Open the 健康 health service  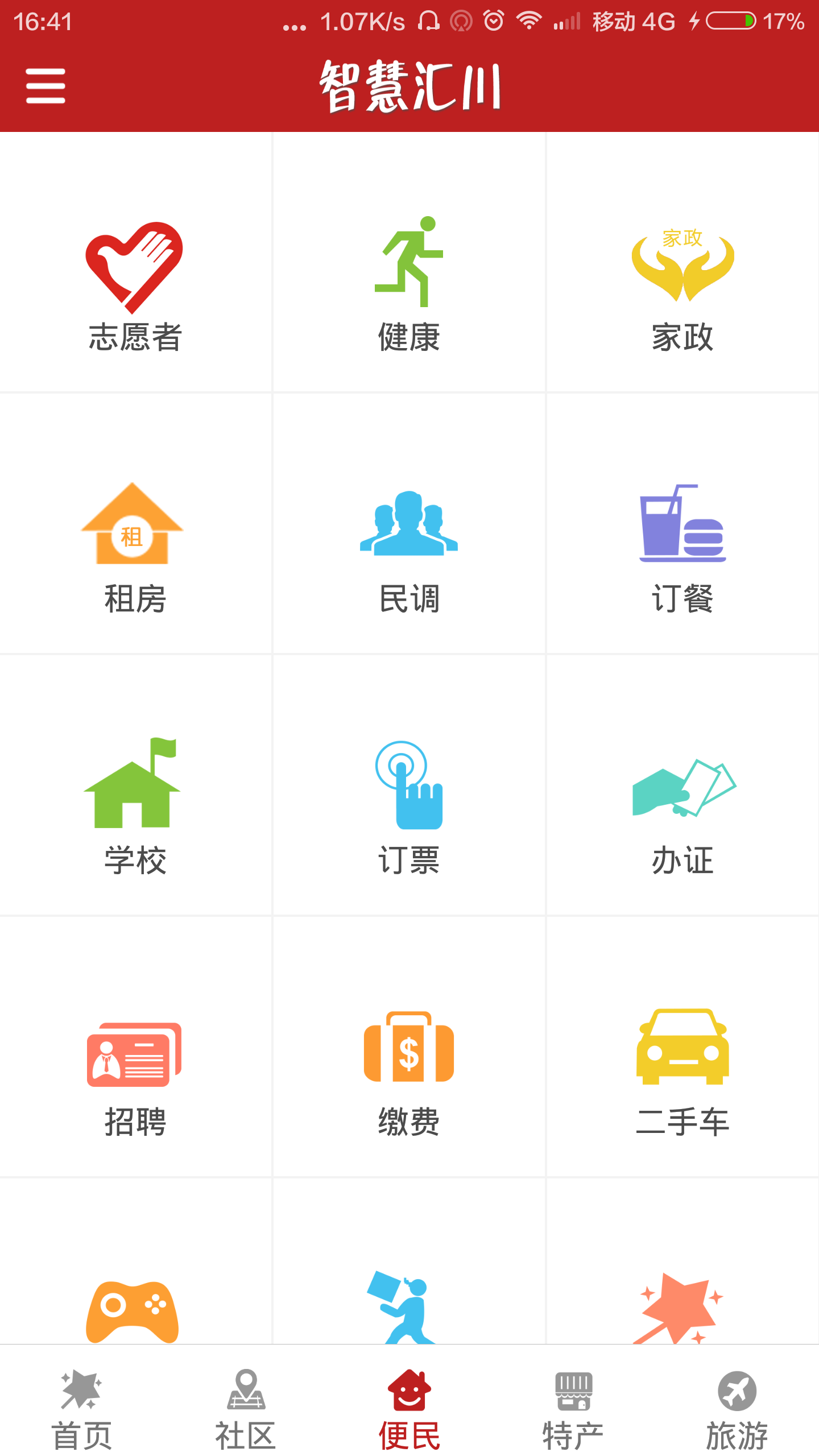point(409,263)
